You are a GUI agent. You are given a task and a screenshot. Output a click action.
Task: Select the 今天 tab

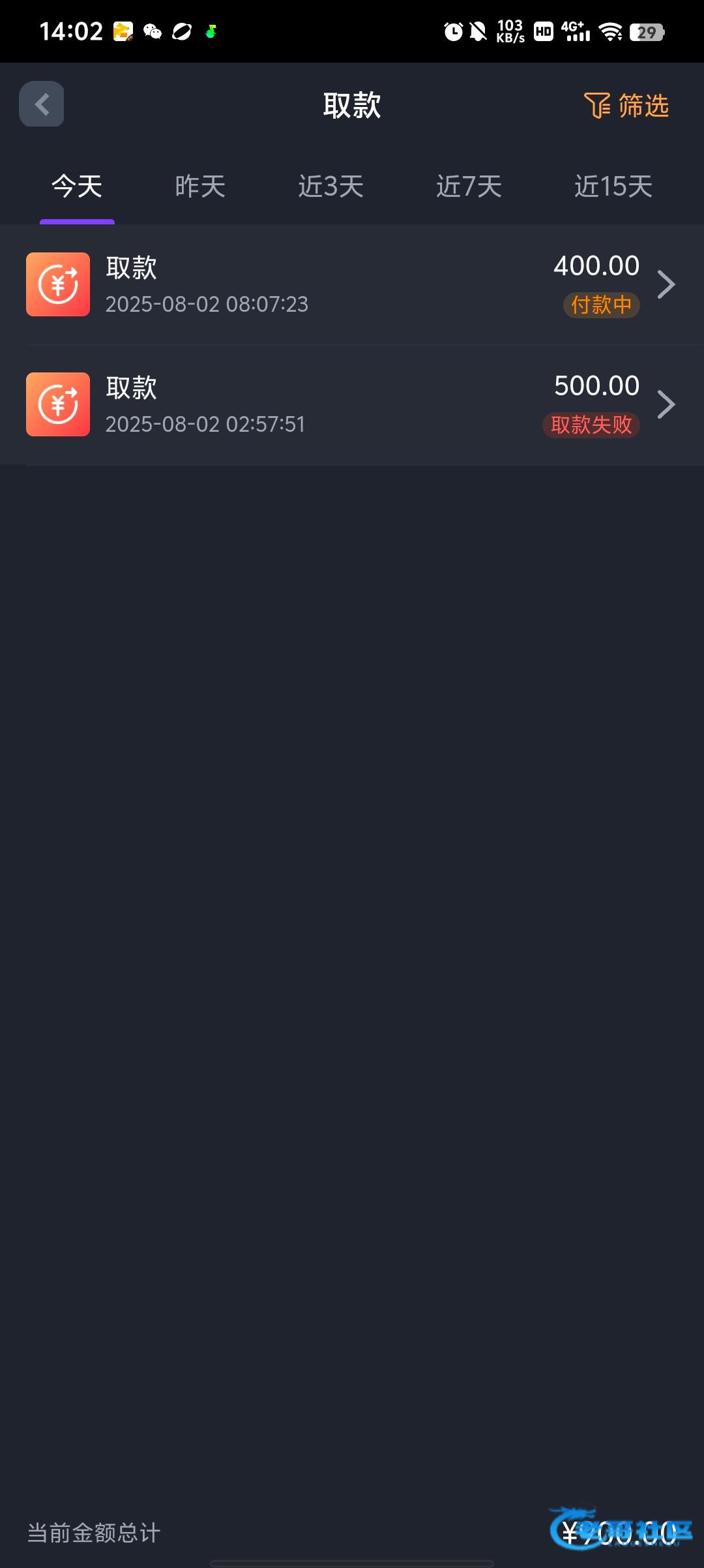click(x=77, y=187)
